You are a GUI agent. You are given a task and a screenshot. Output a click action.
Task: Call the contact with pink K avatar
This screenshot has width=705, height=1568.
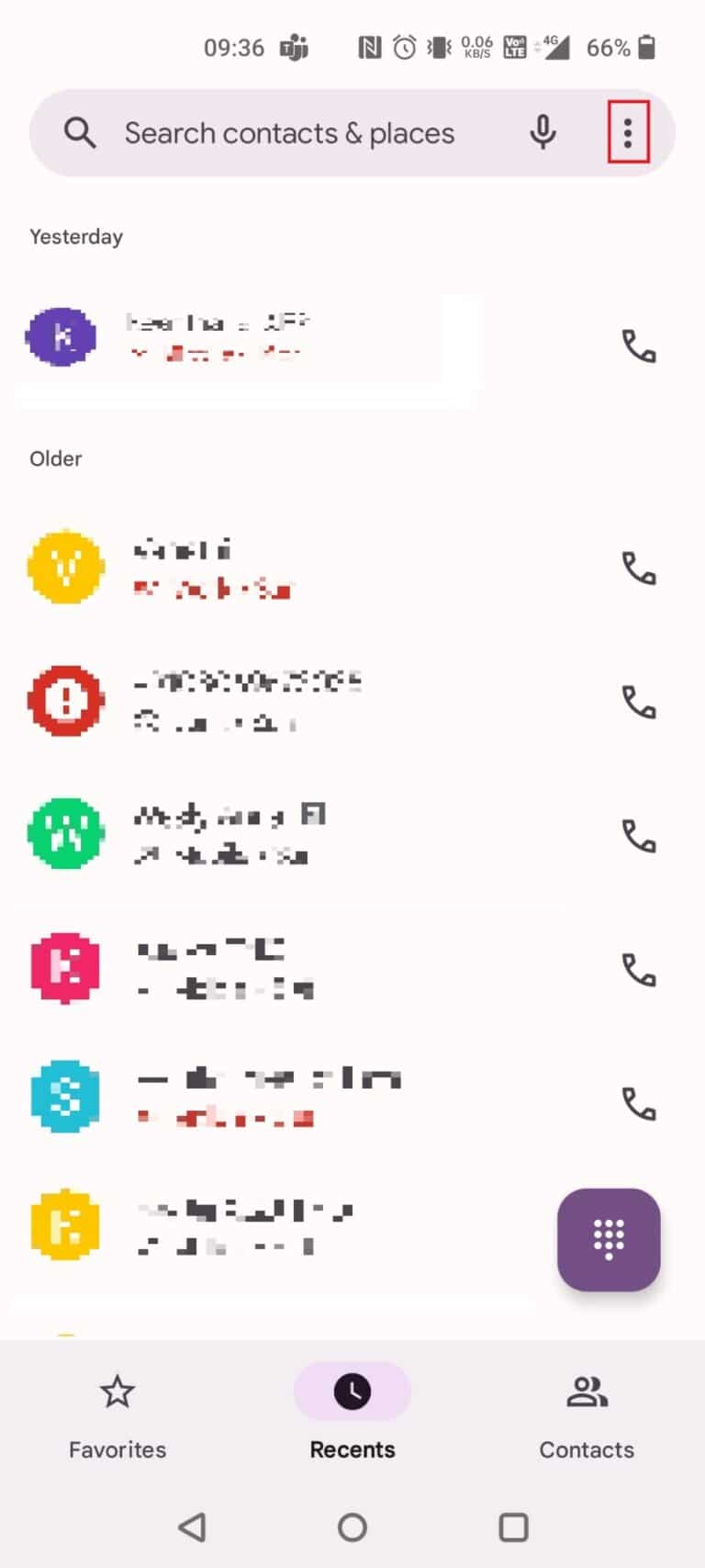tap(639, 968)
